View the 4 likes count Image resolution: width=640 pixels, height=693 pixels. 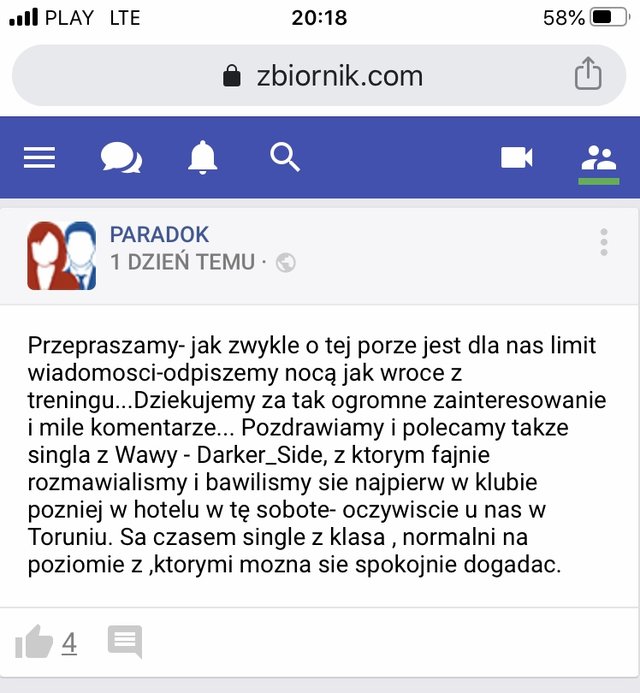69,643
